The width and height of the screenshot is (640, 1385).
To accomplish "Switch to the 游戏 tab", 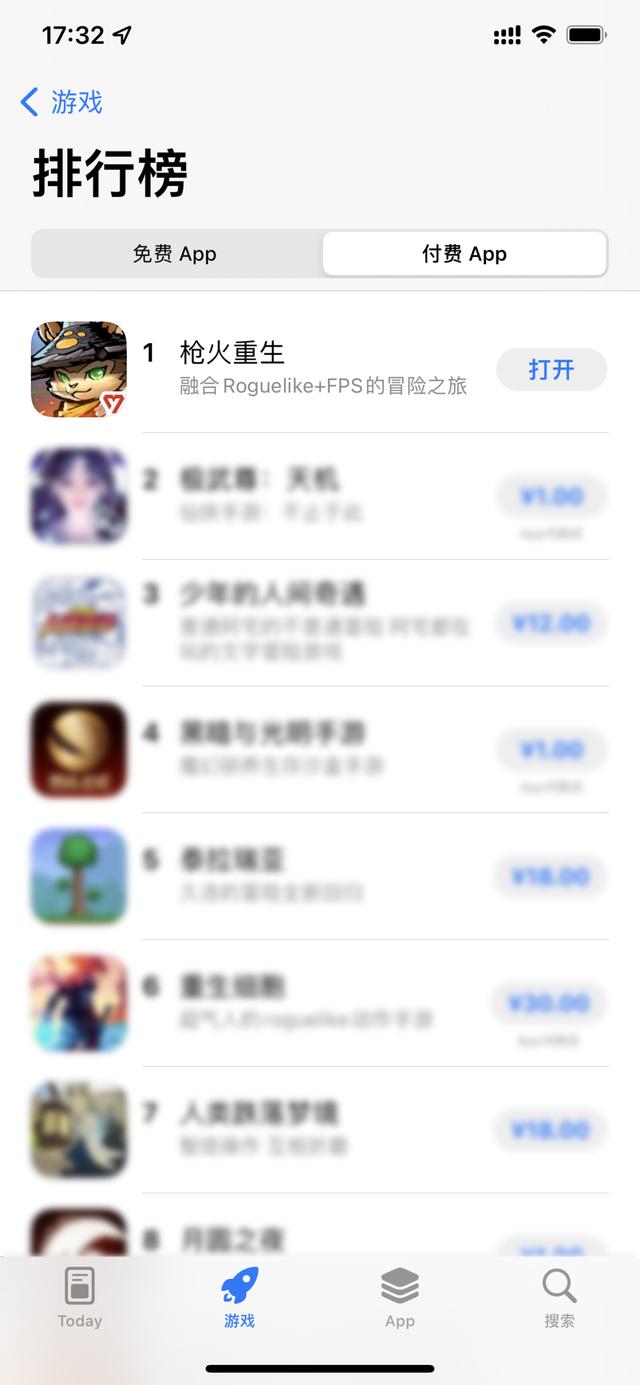I will (x=240, y=1297).
